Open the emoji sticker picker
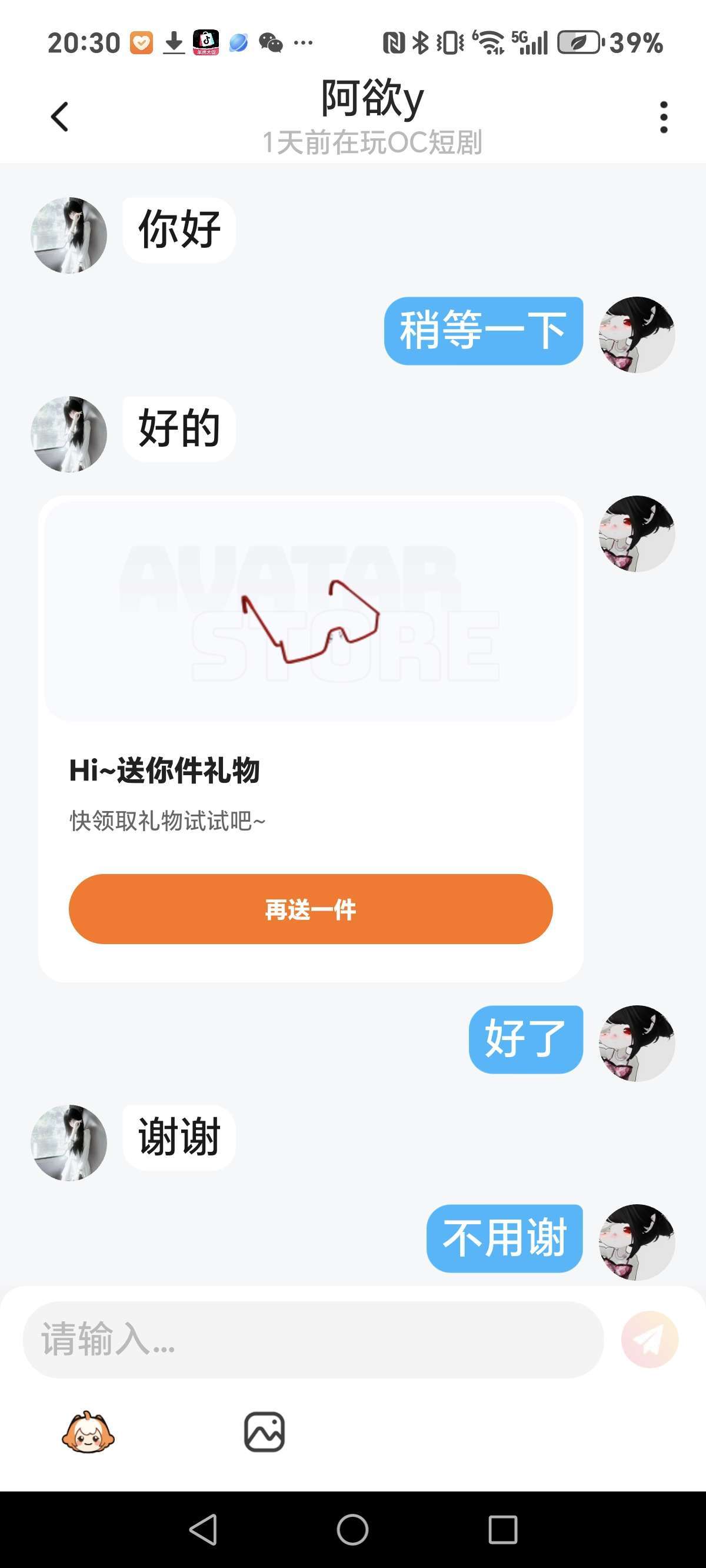The width and height of the screenshot is (706, 1568). click(88, 1432)
